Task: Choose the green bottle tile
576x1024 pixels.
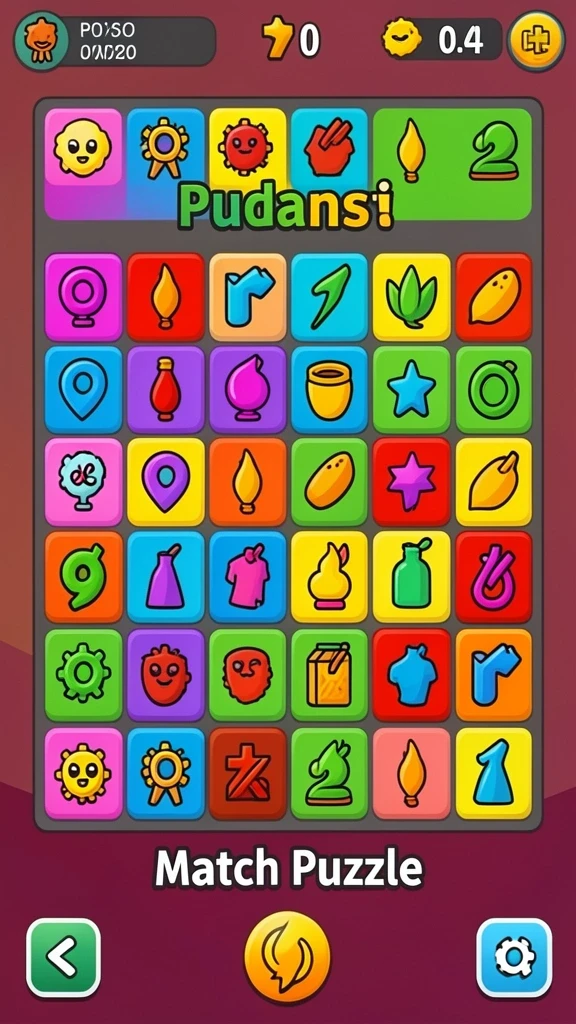Action: (x=411, y=575)
